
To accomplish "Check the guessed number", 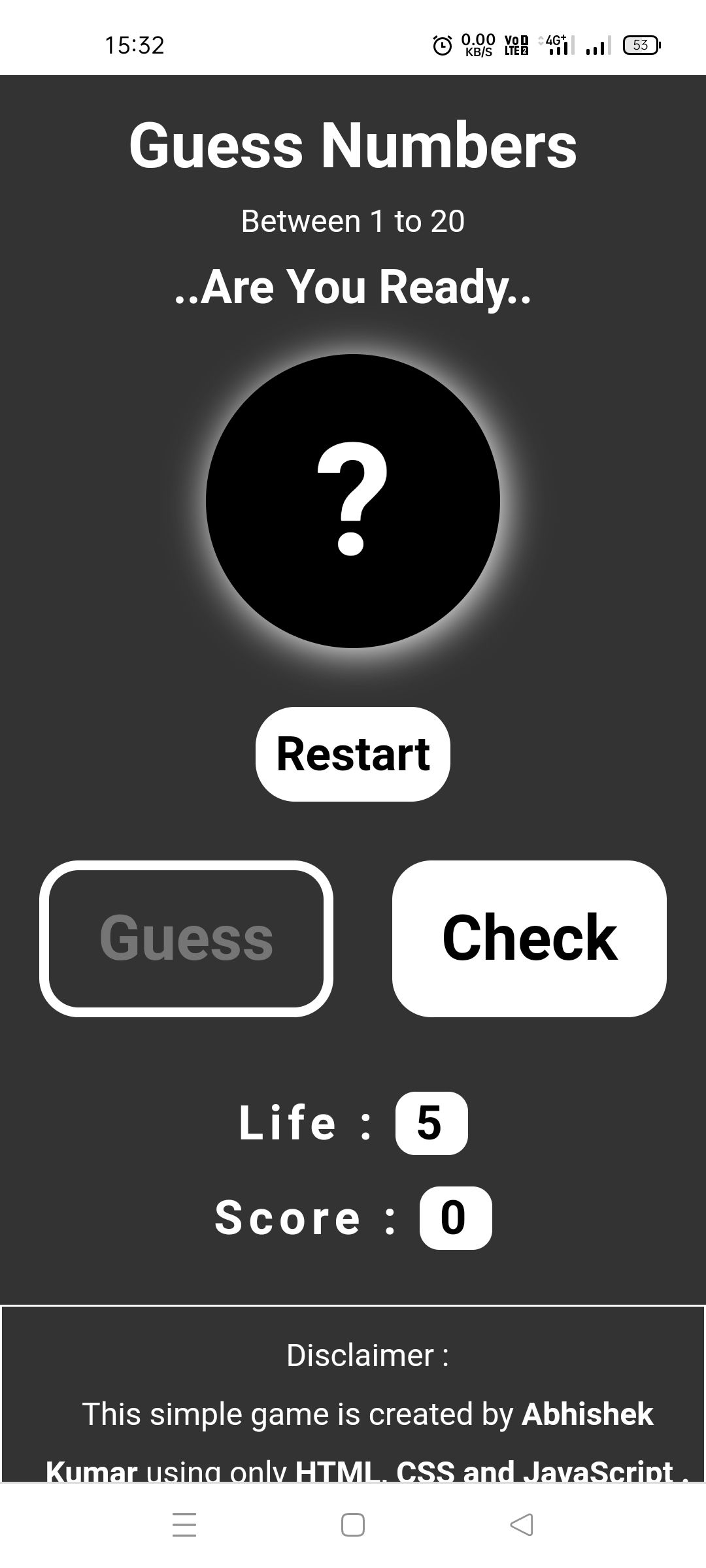I will 529,938.
